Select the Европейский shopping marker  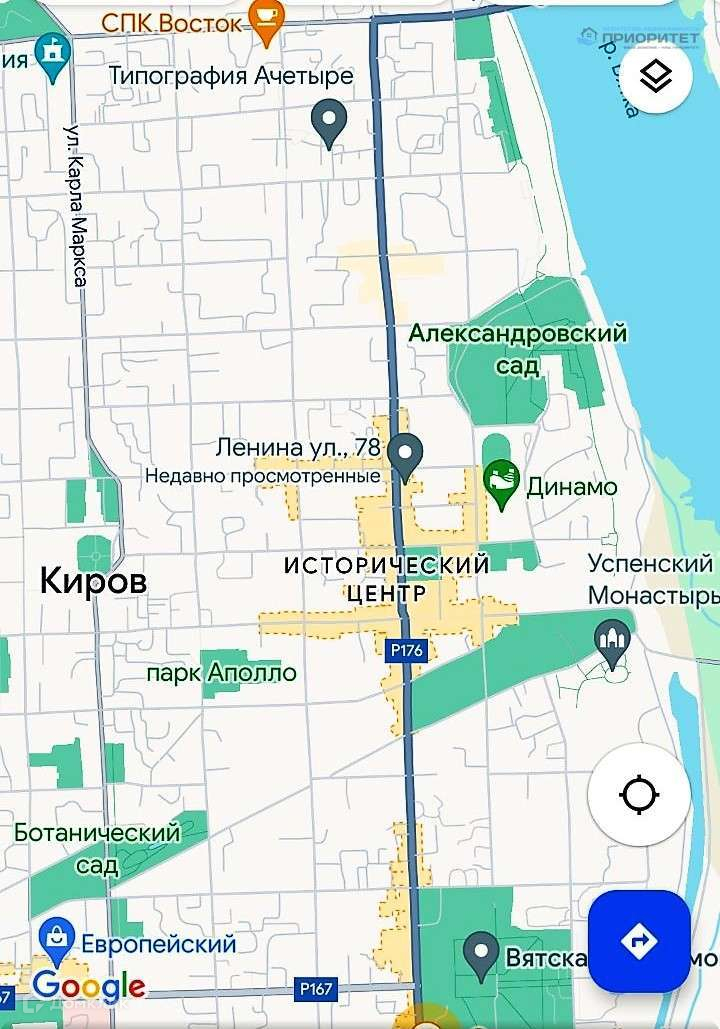pos(57,942)
